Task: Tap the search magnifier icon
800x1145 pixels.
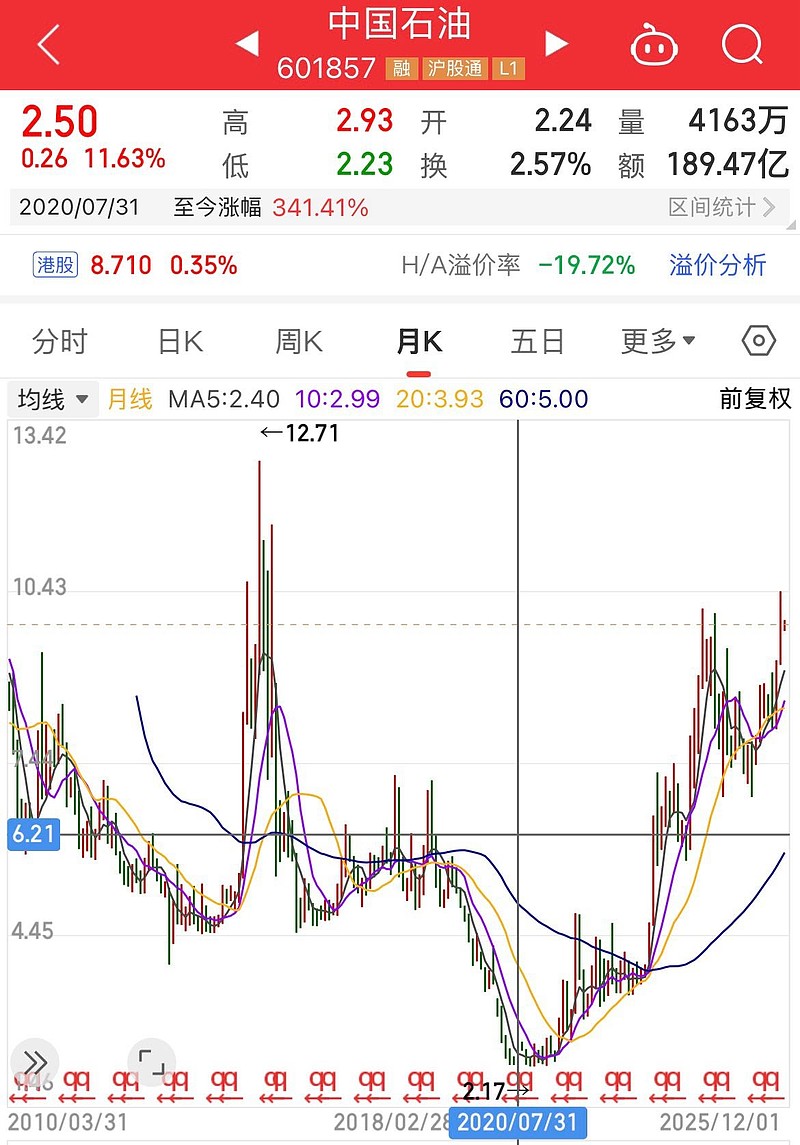Action: click(x=741, y=45)
